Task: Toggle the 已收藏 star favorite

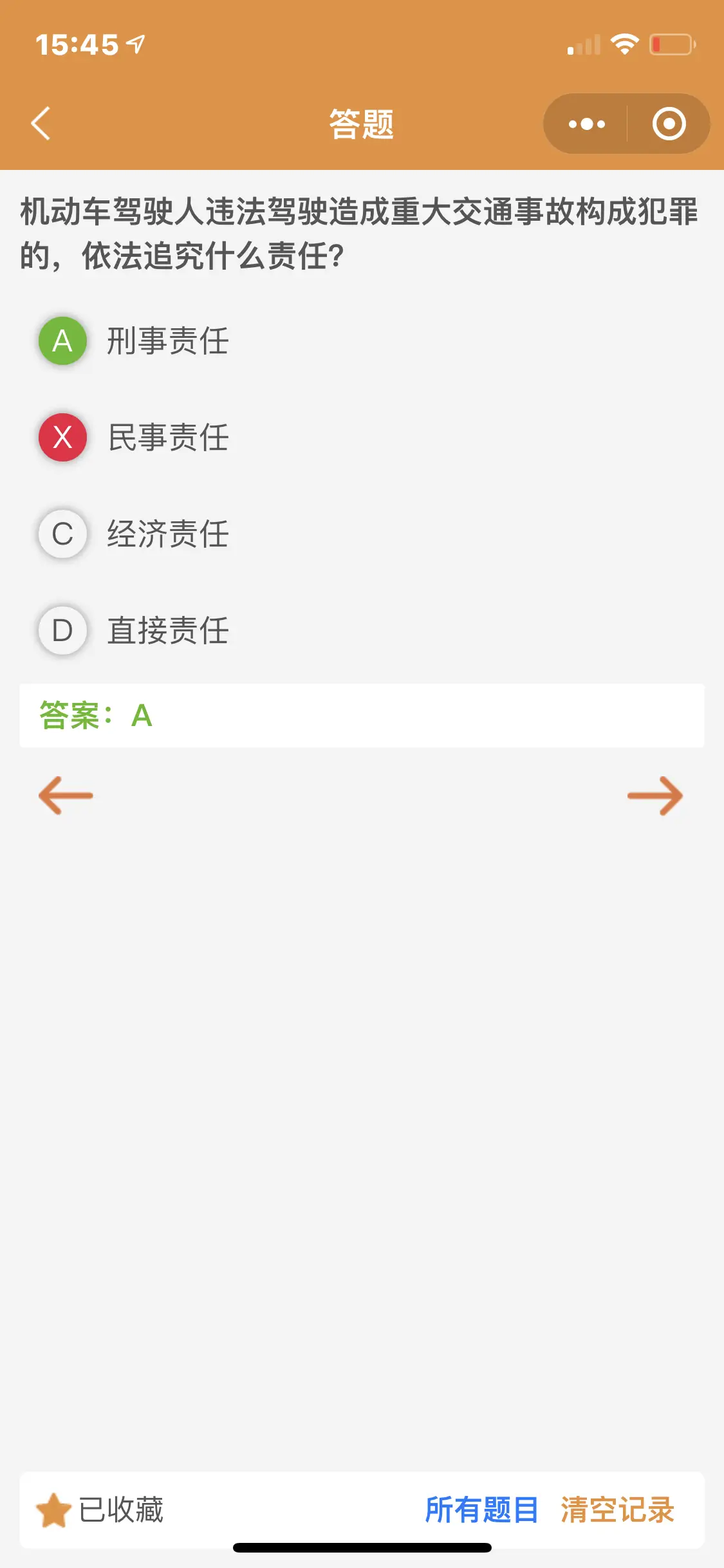Action: point(100,1509)
